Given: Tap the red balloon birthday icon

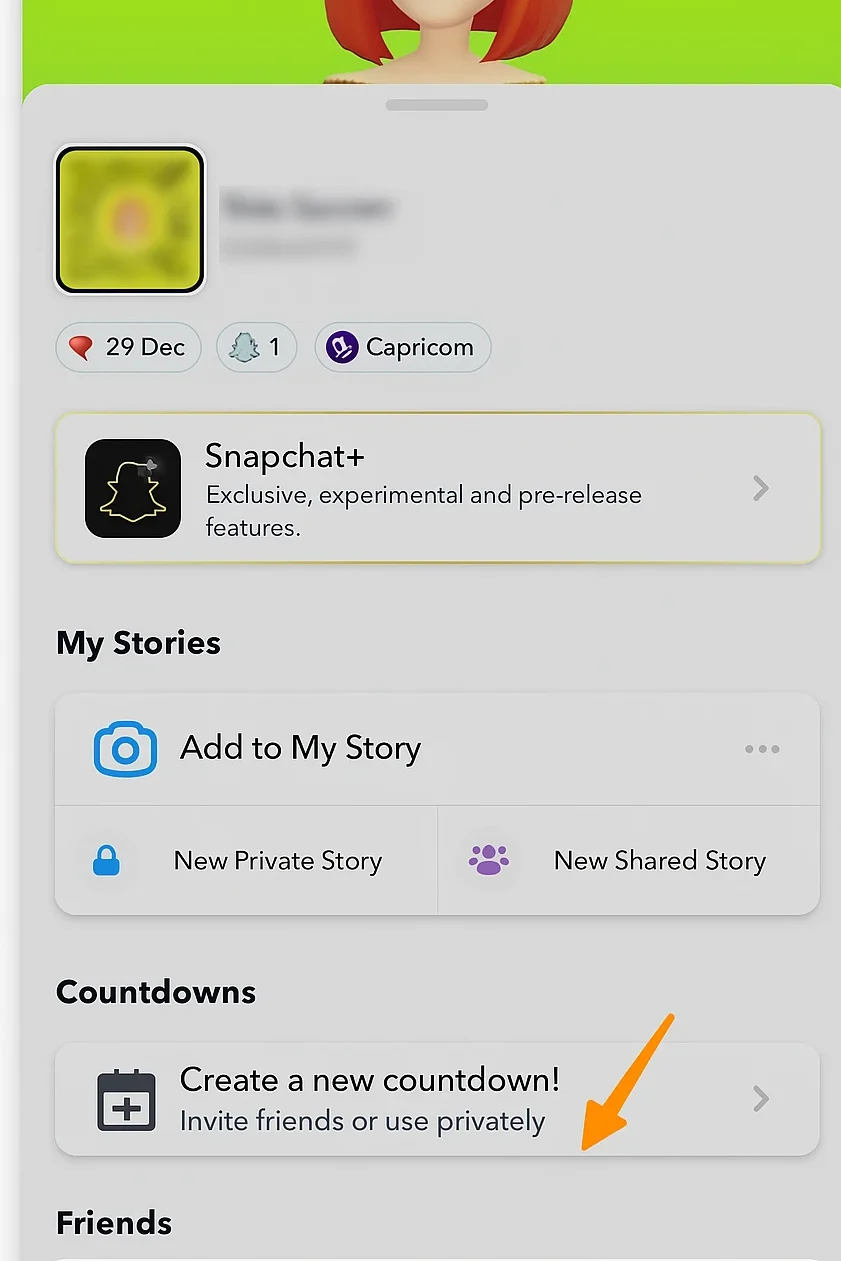Looking at the screenshot, I should pos(83,347).
